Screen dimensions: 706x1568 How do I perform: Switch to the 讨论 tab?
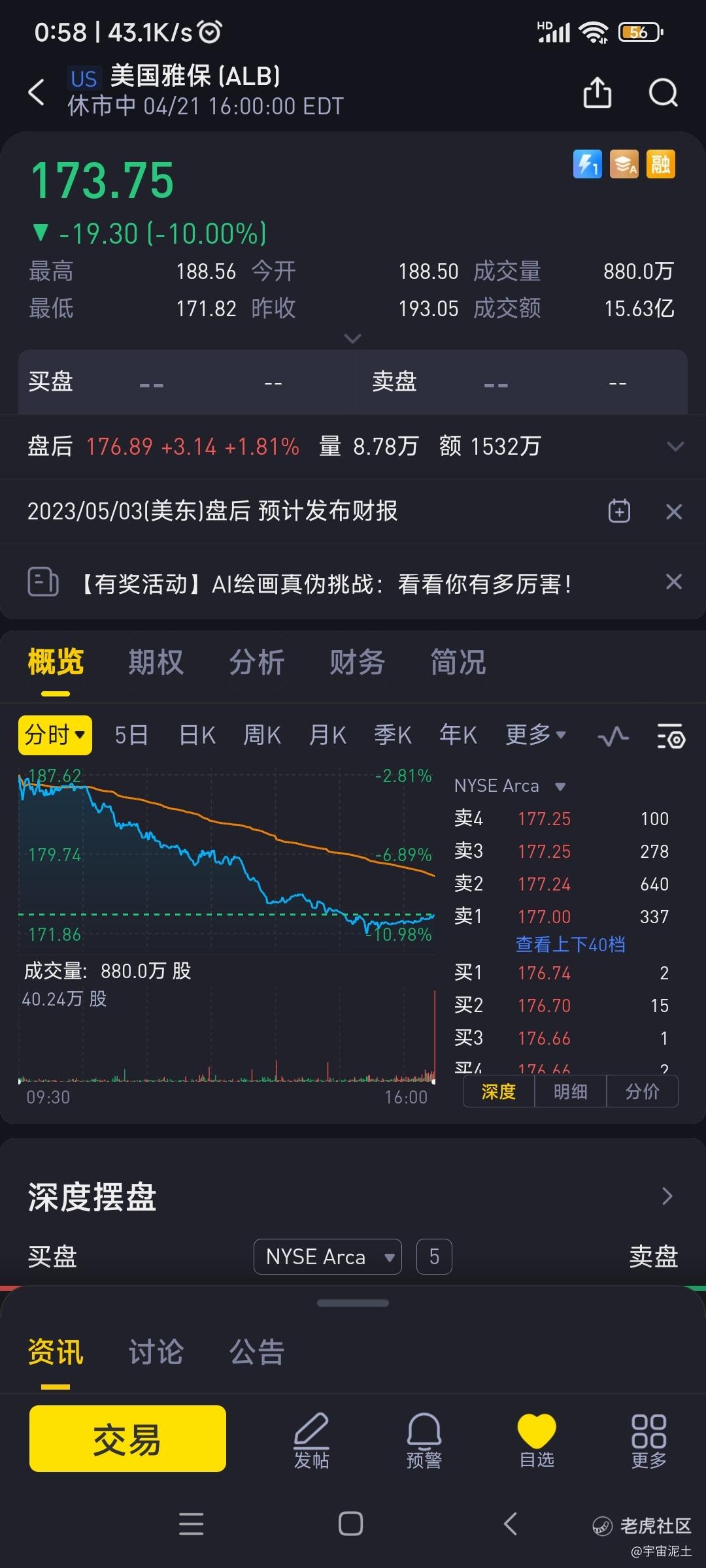coord(156,1352)
